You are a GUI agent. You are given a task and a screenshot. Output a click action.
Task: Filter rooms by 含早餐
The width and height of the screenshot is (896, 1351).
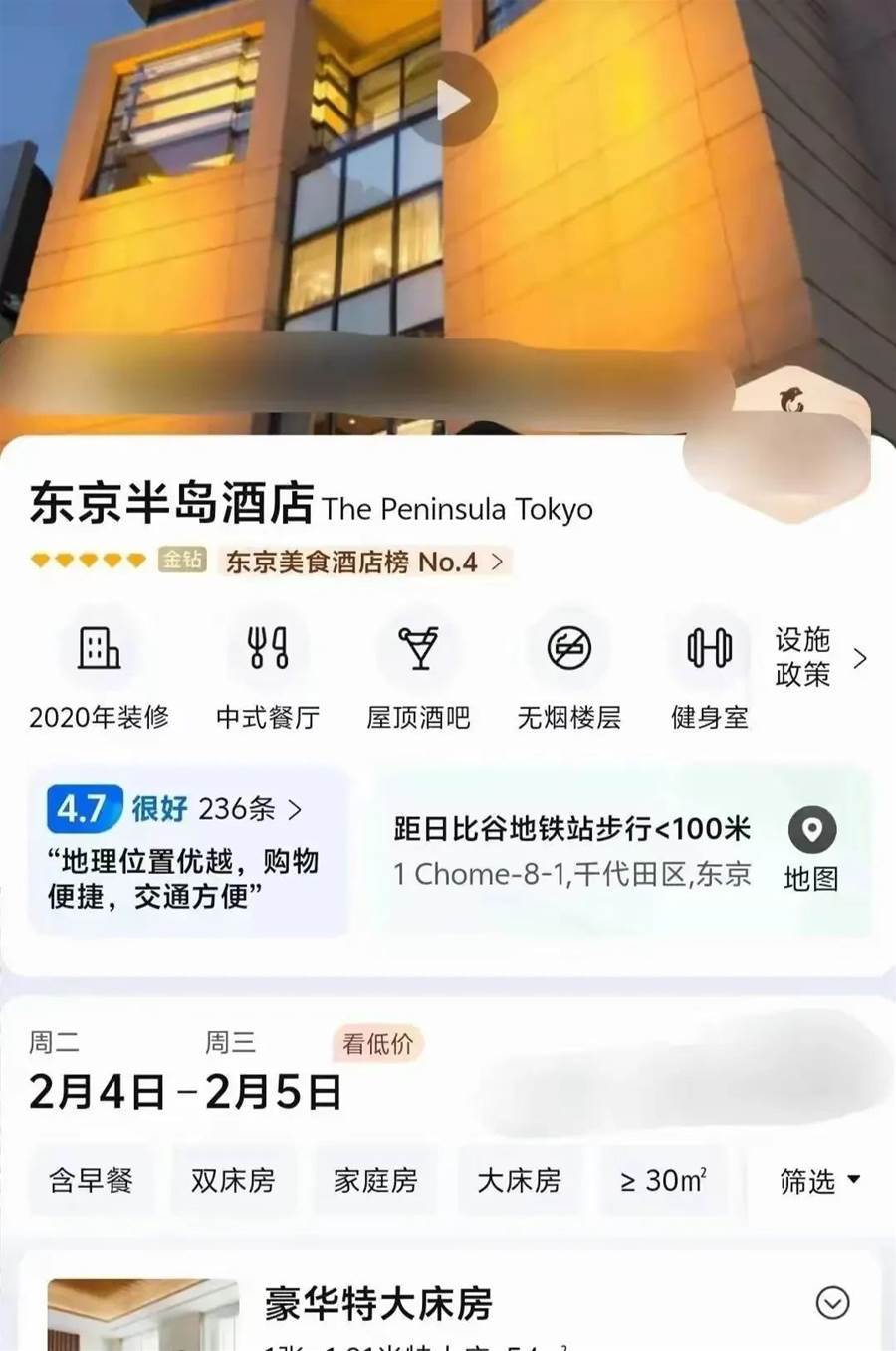click(x=91, y=1181)
